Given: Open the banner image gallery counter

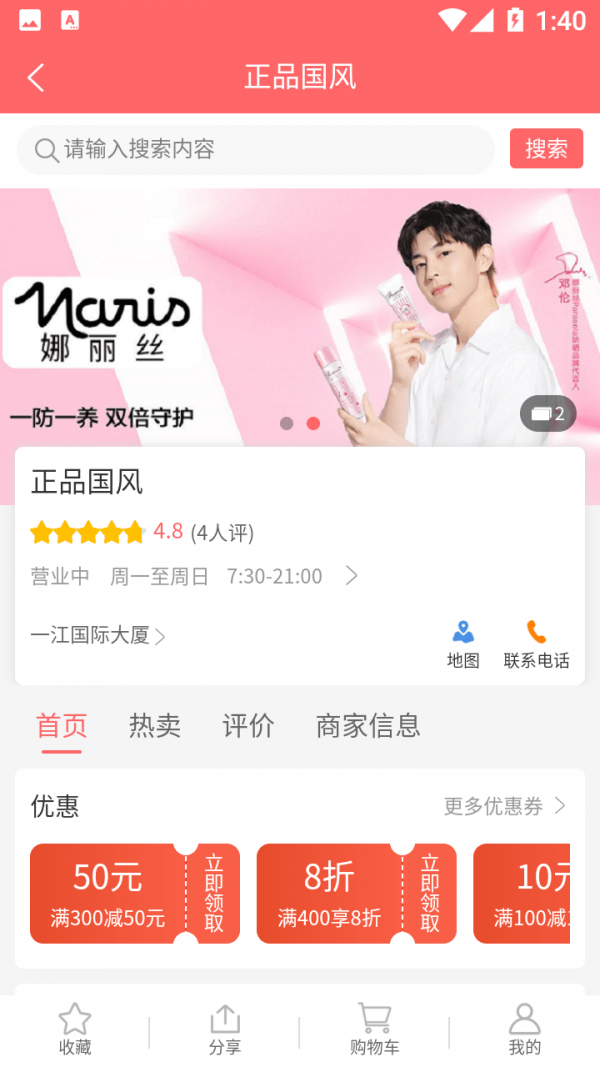Looking at the screenshot, I should [x=548, y=414].
